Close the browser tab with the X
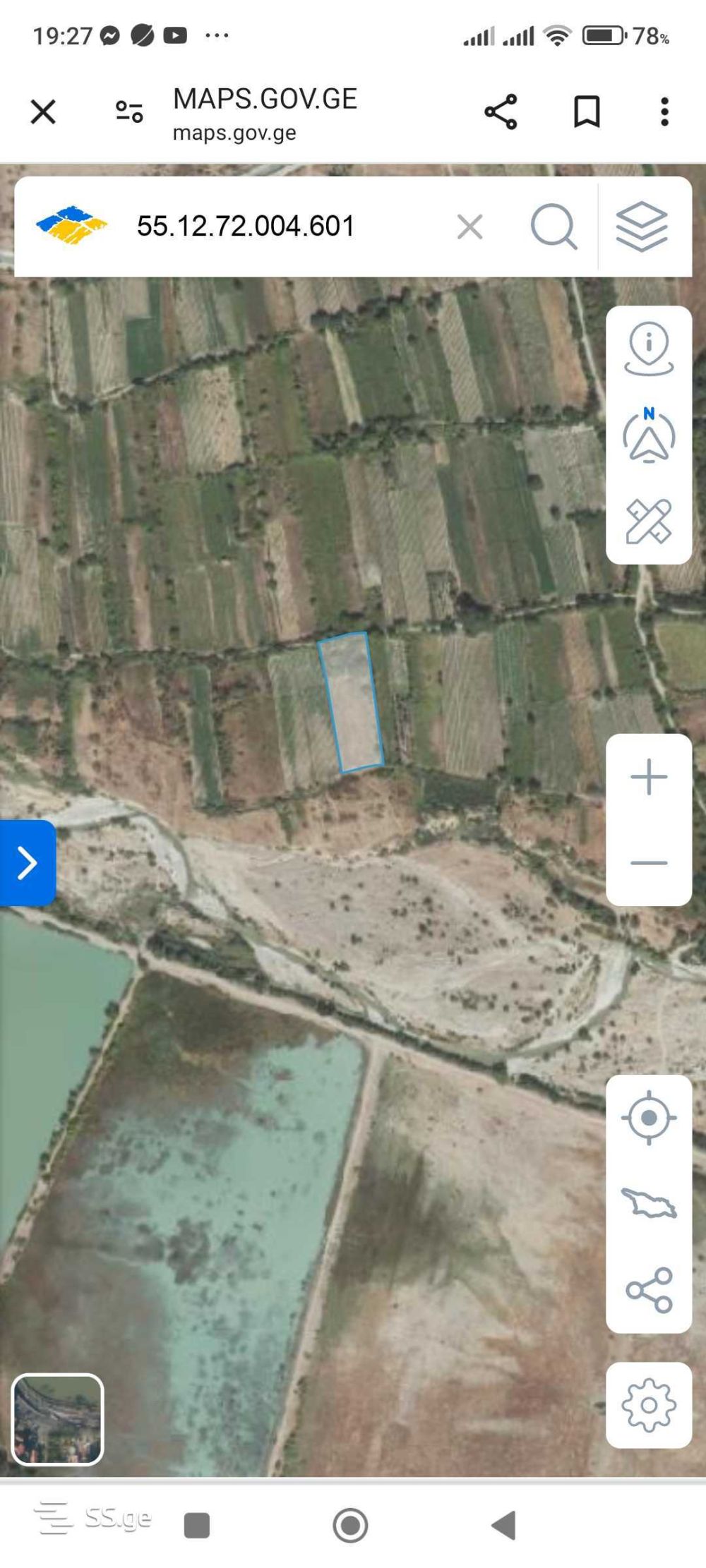 (43, 111)
